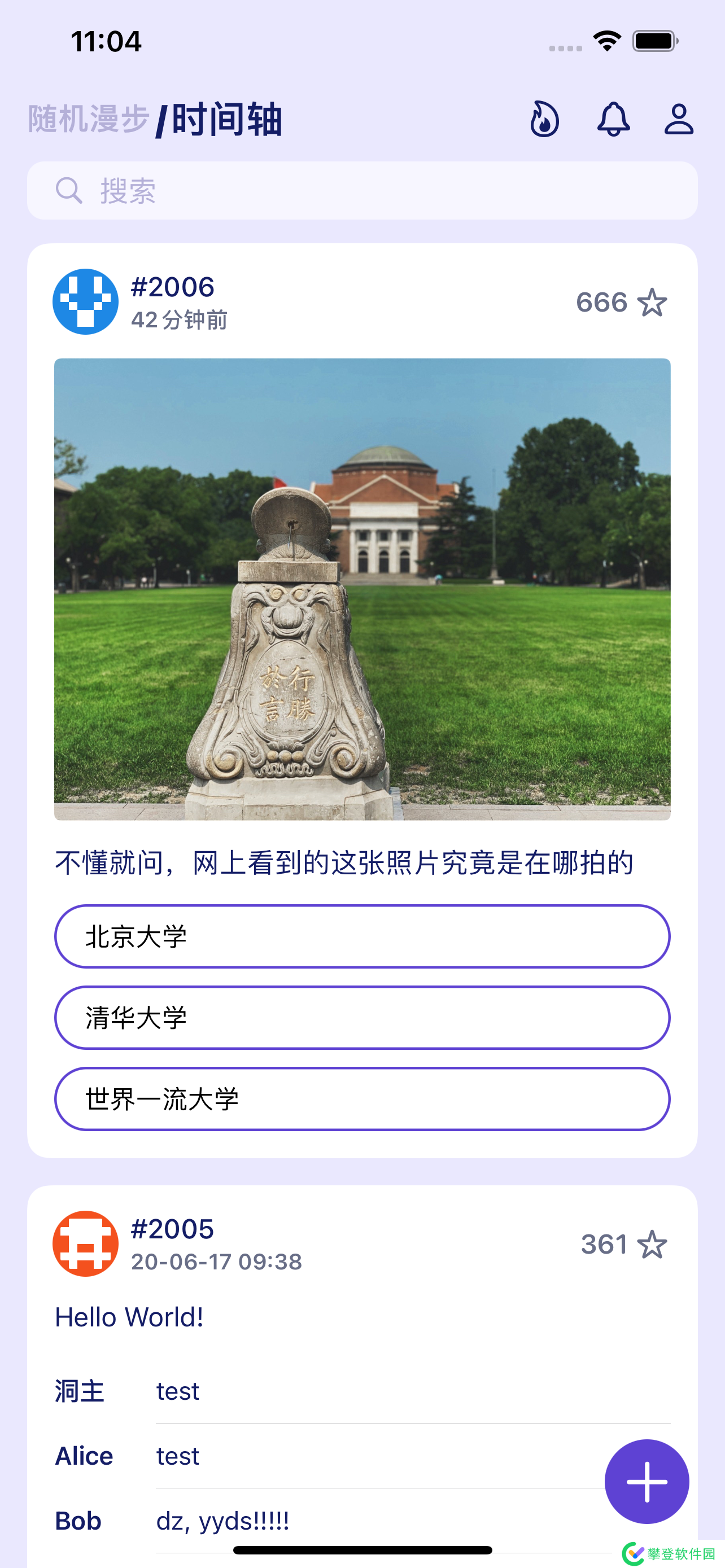
Task: Switch to the 随机漫步 tab
Action: [x=89, y=119]
